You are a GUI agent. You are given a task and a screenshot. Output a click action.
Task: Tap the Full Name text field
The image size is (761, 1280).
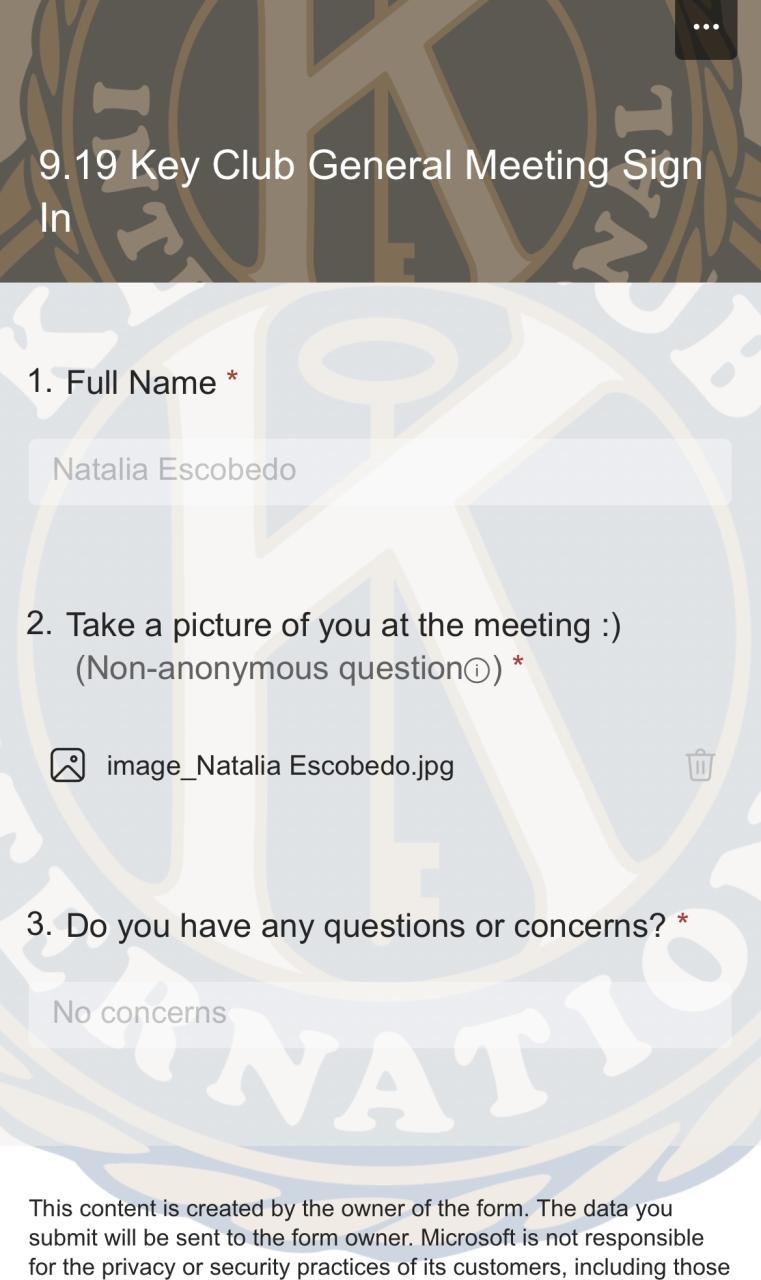(380, 470)
